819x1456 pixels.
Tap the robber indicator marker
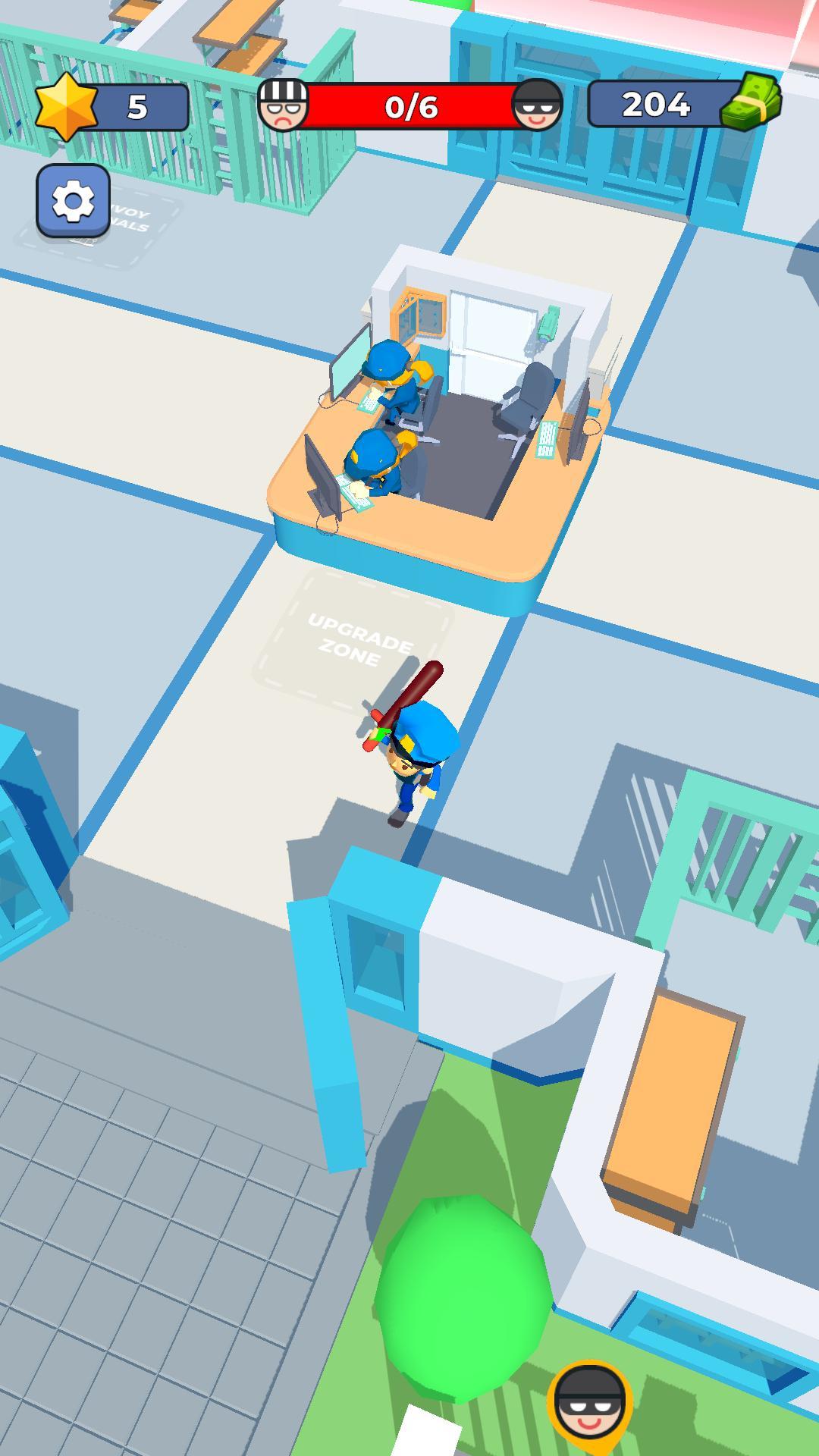[590, 1401]
